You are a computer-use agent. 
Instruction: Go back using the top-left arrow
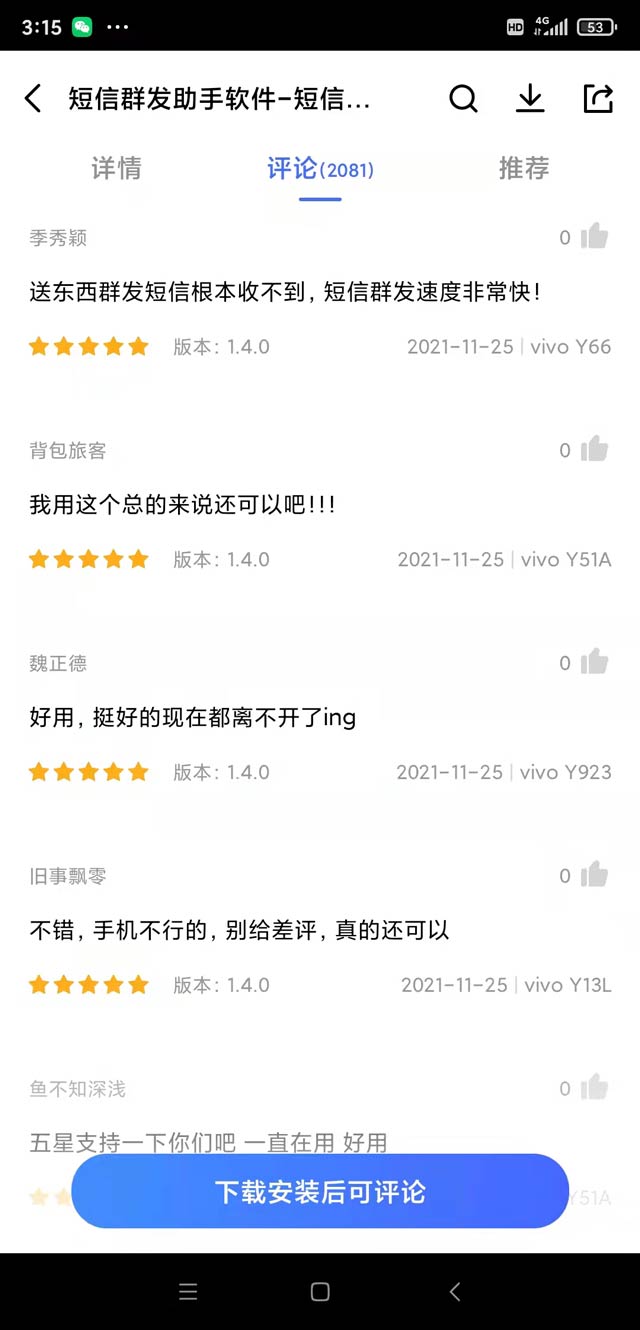(x=33, y=99)
